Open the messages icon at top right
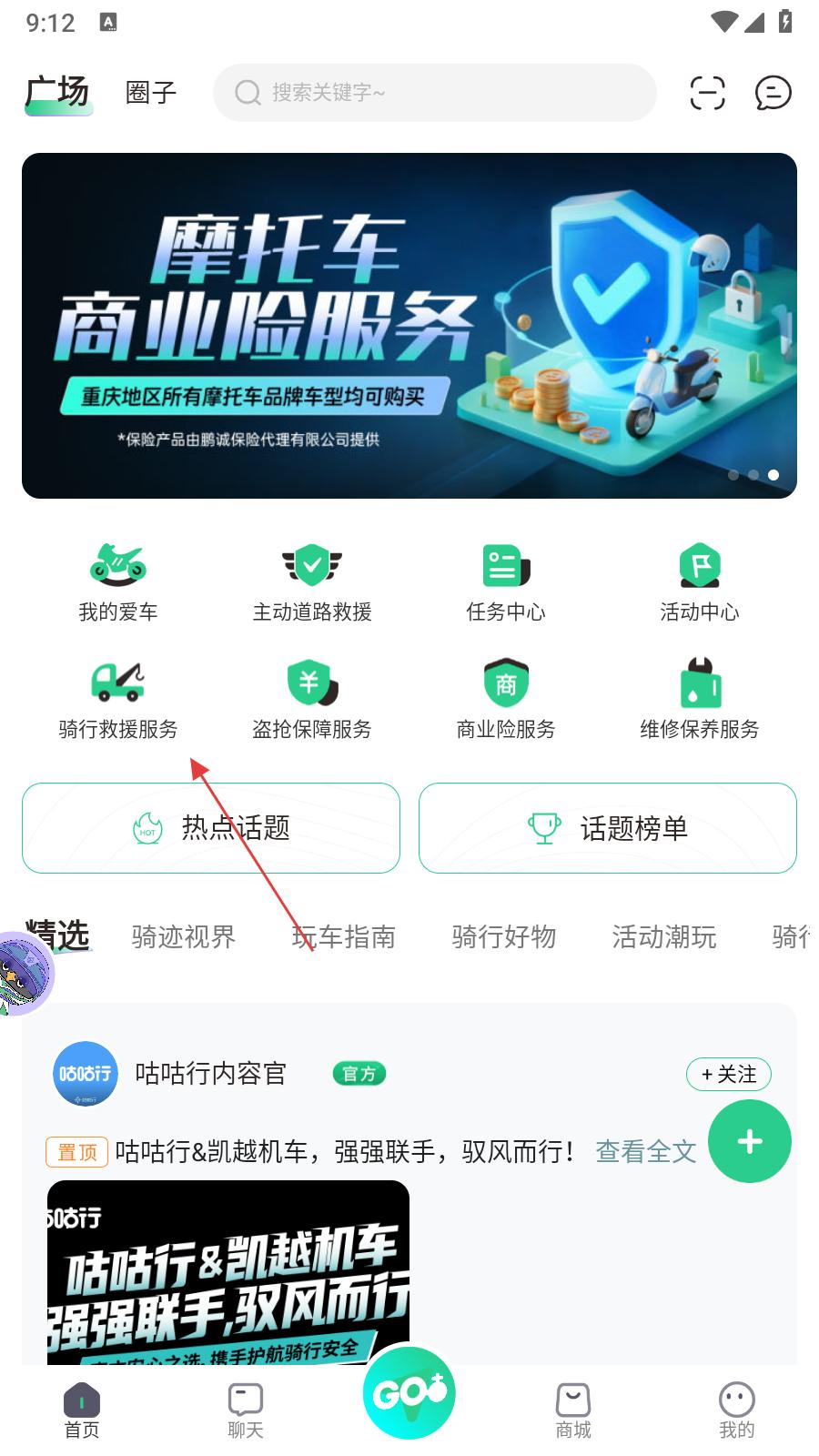The width and height of the screenshot is (819, 1456). tap(773, 93)
